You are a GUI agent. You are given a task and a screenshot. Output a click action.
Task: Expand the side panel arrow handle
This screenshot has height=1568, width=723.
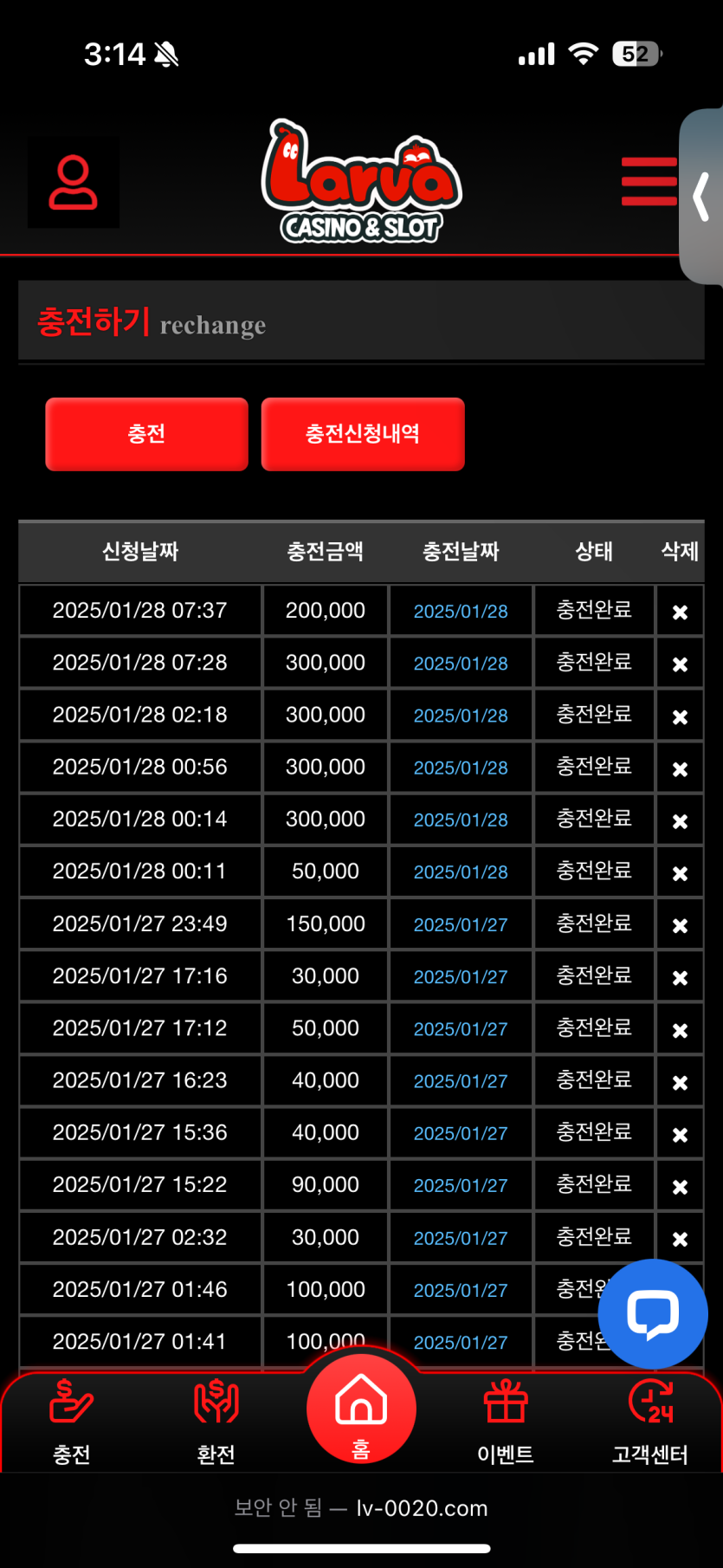point(701,197)
